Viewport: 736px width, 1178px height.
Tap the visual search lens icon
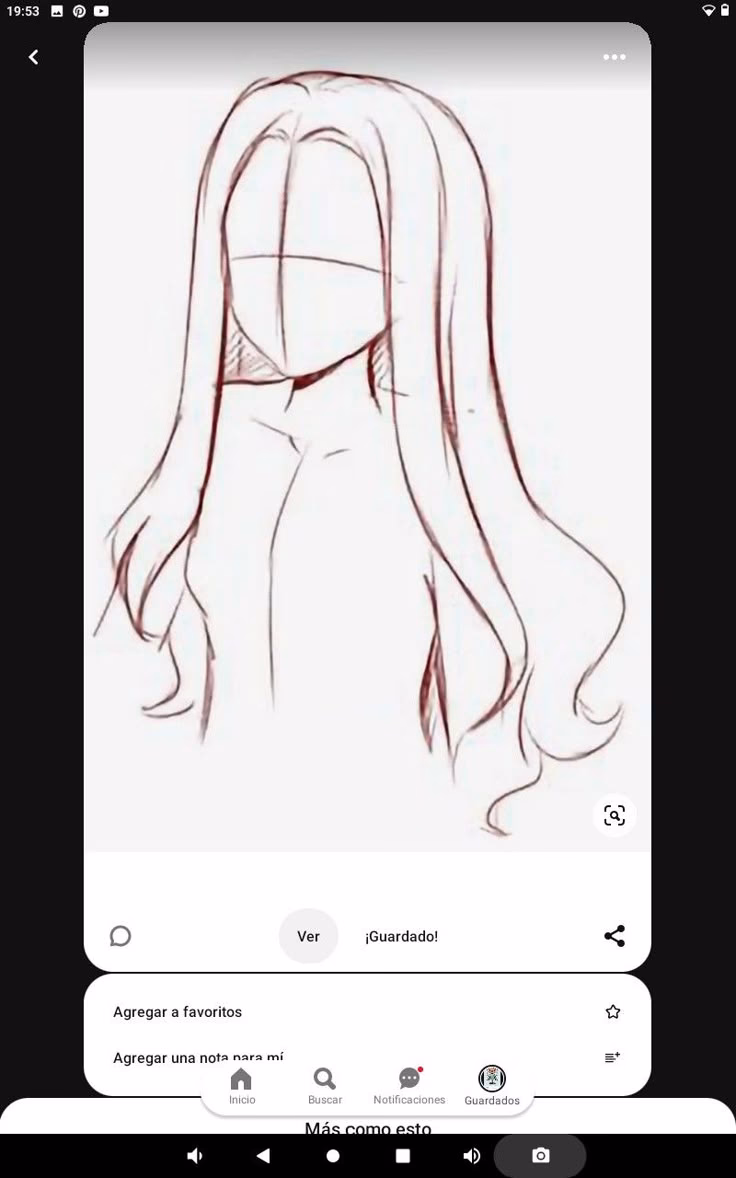click(614, 815)
